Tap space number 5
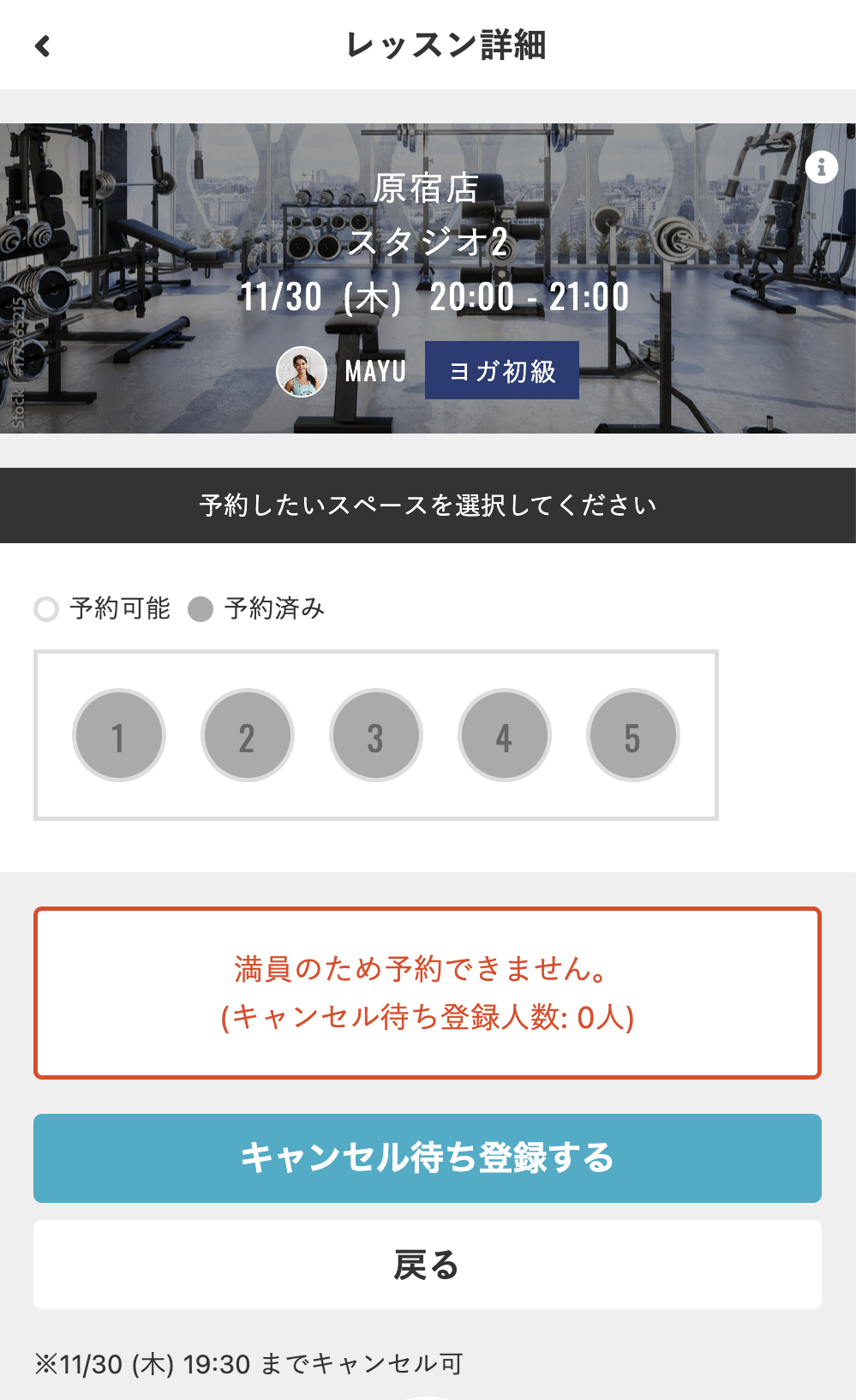The image size is (856, 1400). [633, 736]
